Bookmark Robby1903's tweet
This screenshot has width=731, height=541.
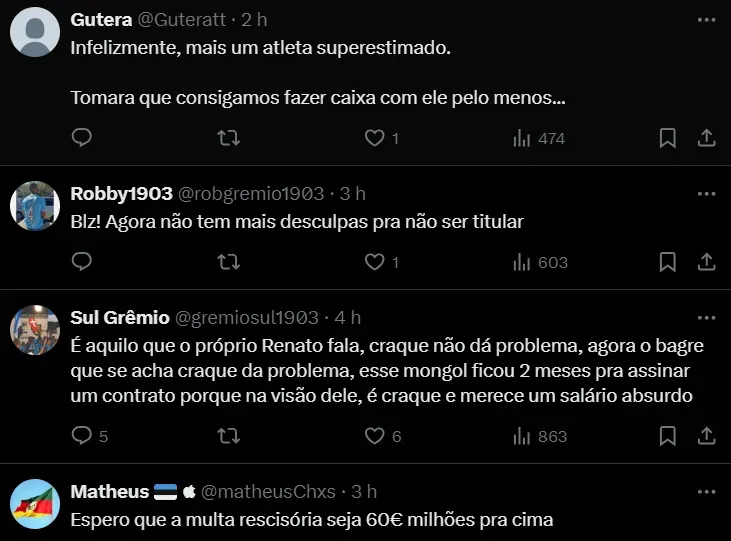pyautogui.click(x=668, y=262)
